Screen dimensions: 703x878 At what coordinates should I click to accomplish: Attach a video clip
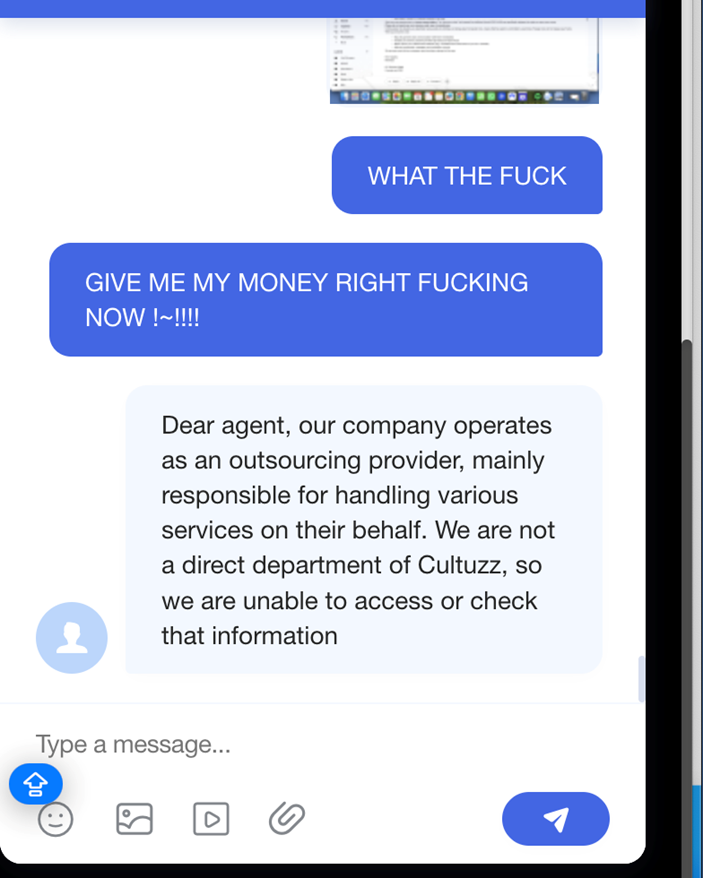211,819
